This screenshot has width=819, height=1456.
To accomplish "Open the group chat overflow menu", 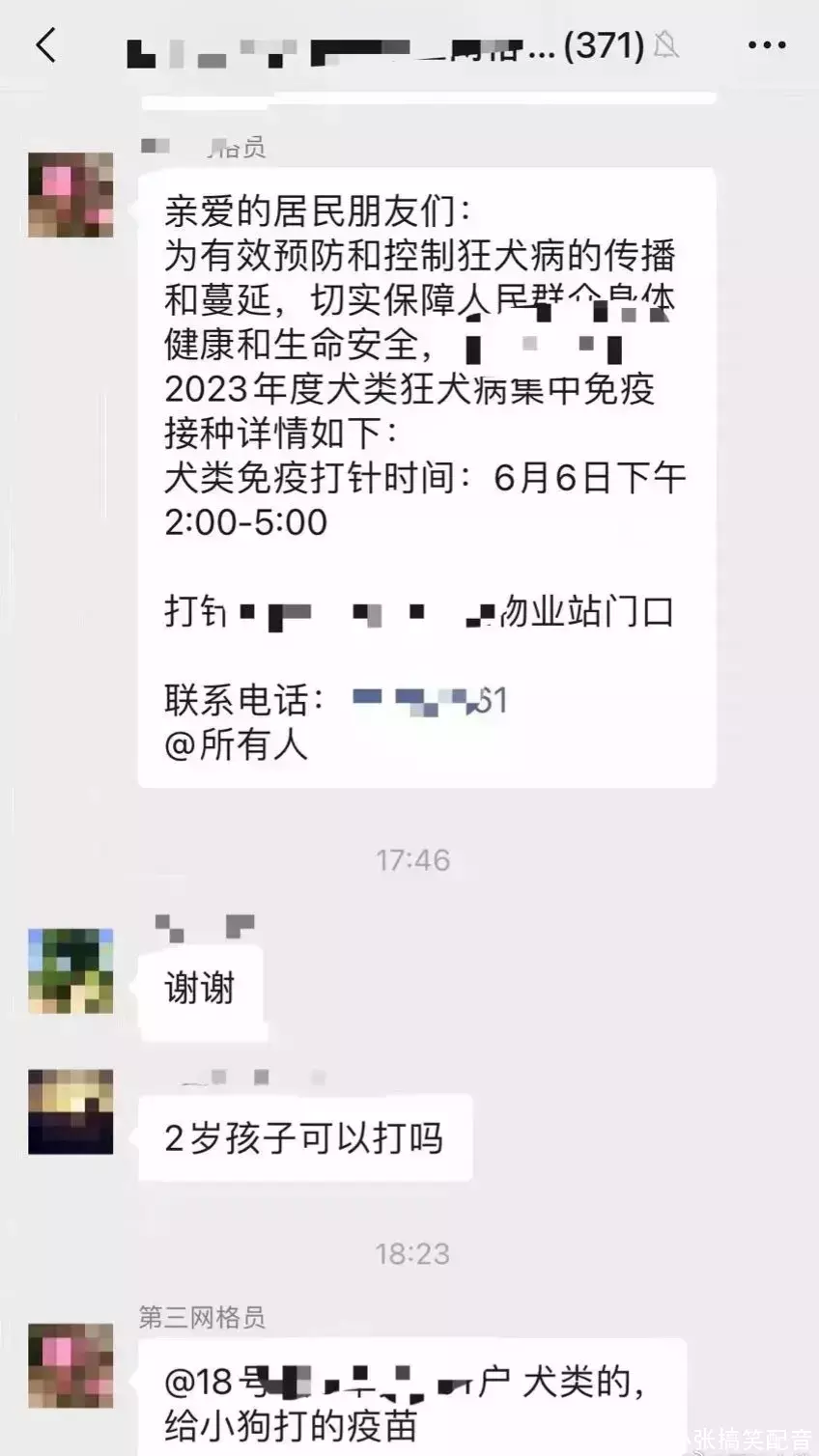I will pyautogui.click(x=767, y=45).
